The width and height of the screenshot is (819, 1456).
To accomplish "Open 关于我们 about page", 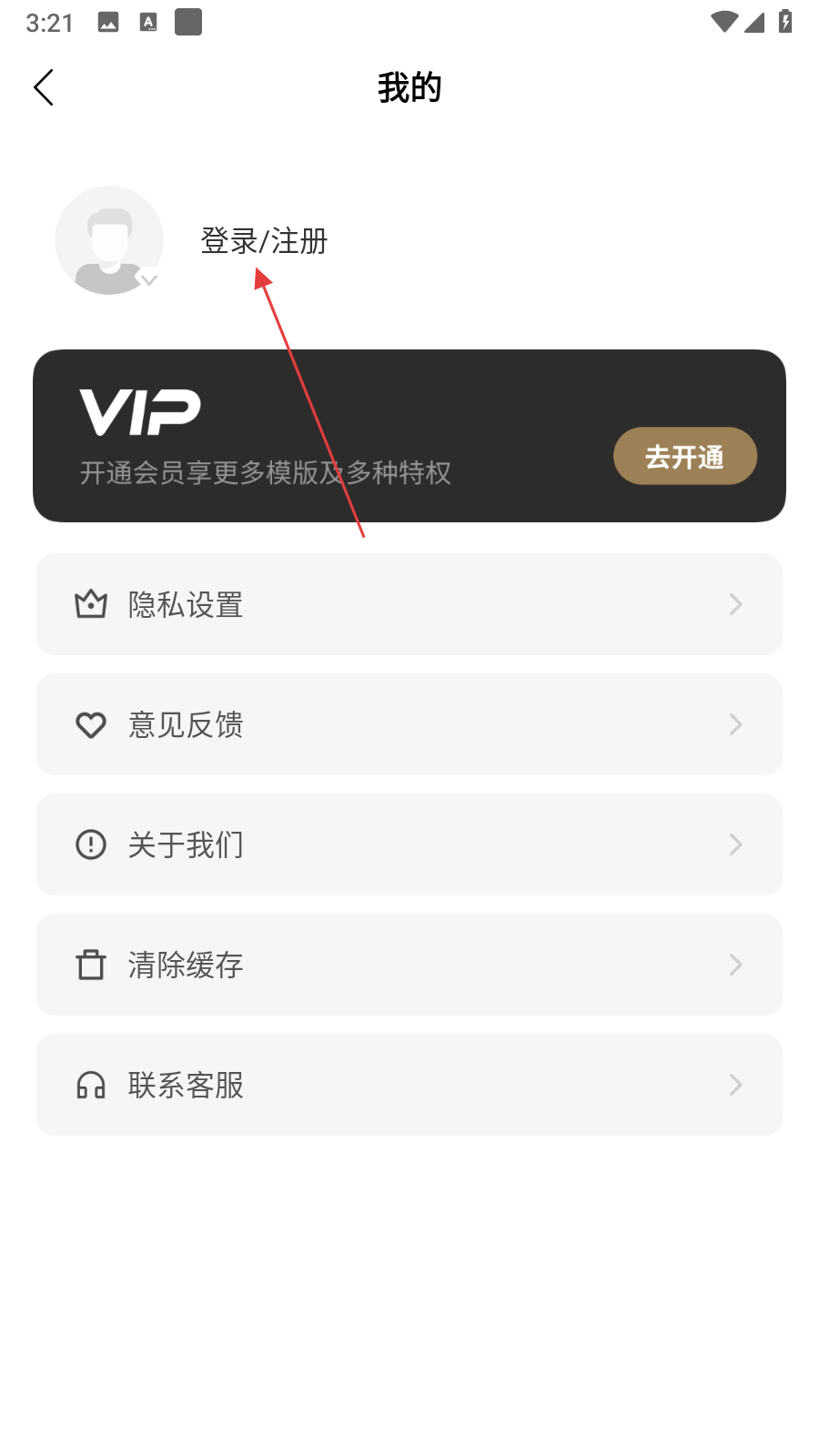I will (409, 844).
